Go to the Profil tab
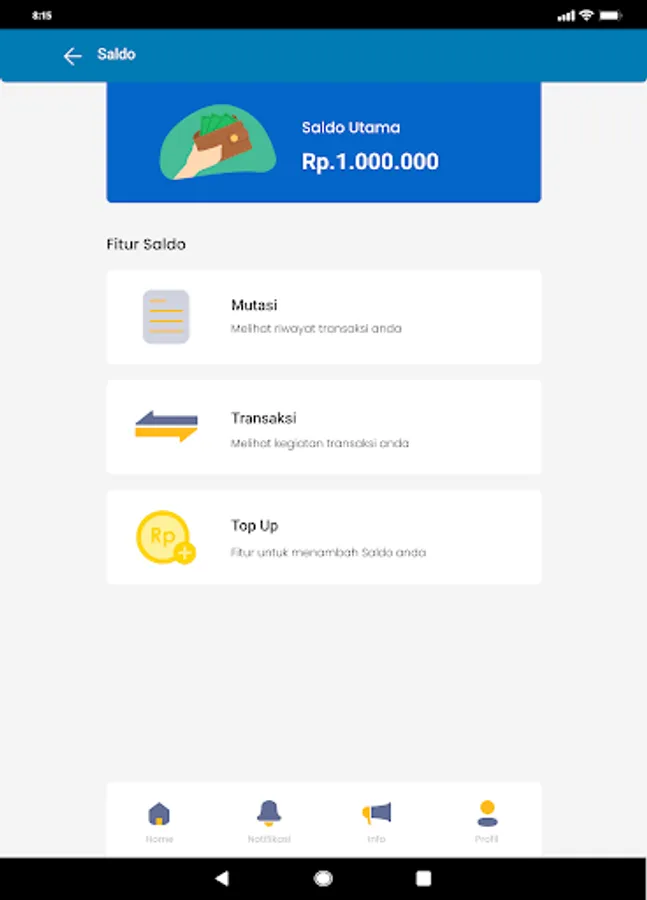Screen dimensions: 647x900 487,821
